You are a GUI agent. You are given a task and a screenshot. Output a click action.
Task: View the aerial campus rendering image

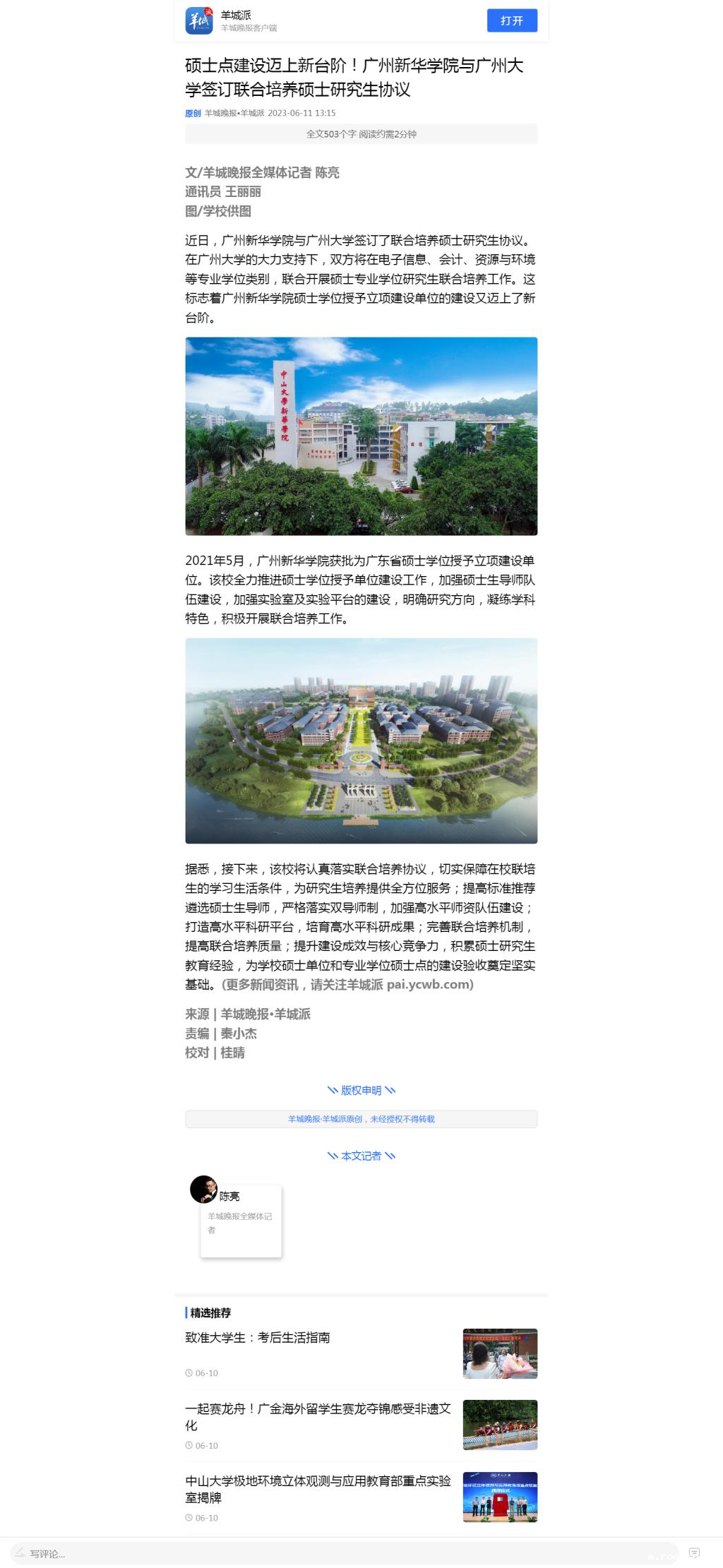point(361,741)
